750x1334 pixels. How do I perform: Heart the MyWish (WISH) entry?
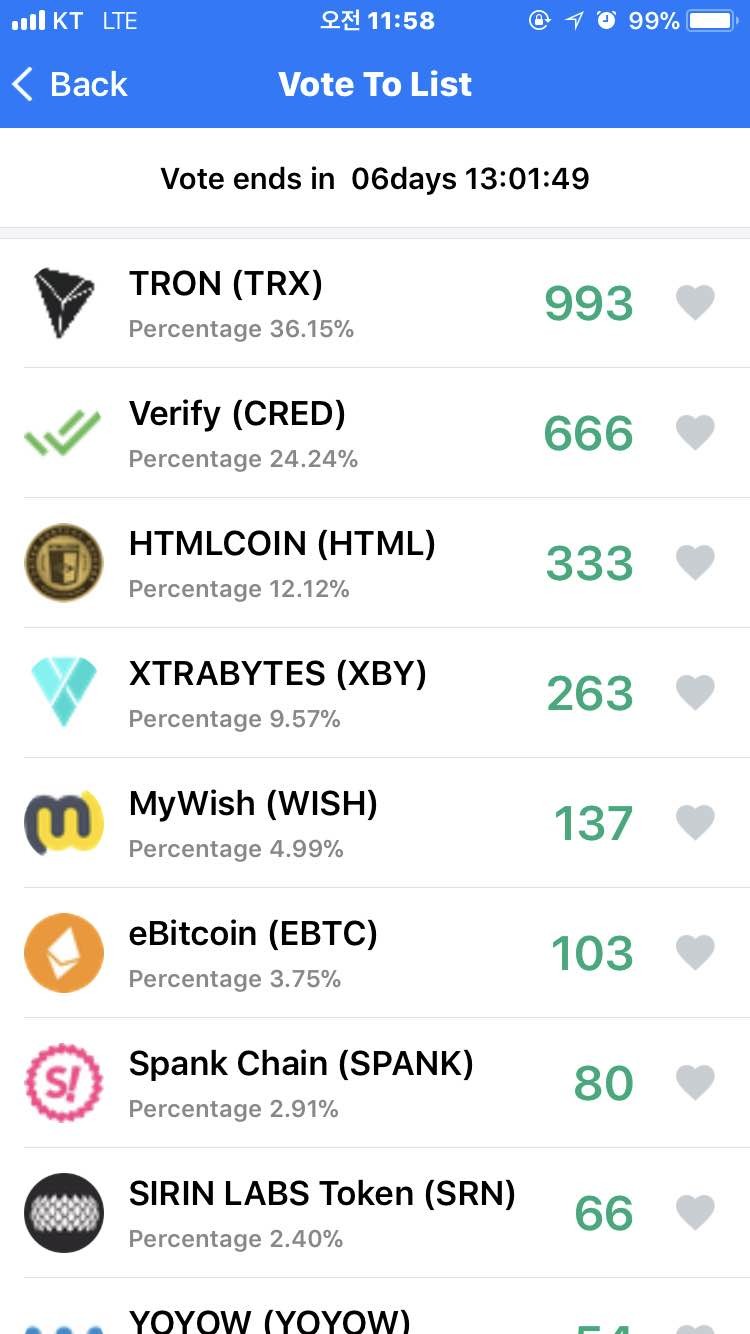point(695,822)
